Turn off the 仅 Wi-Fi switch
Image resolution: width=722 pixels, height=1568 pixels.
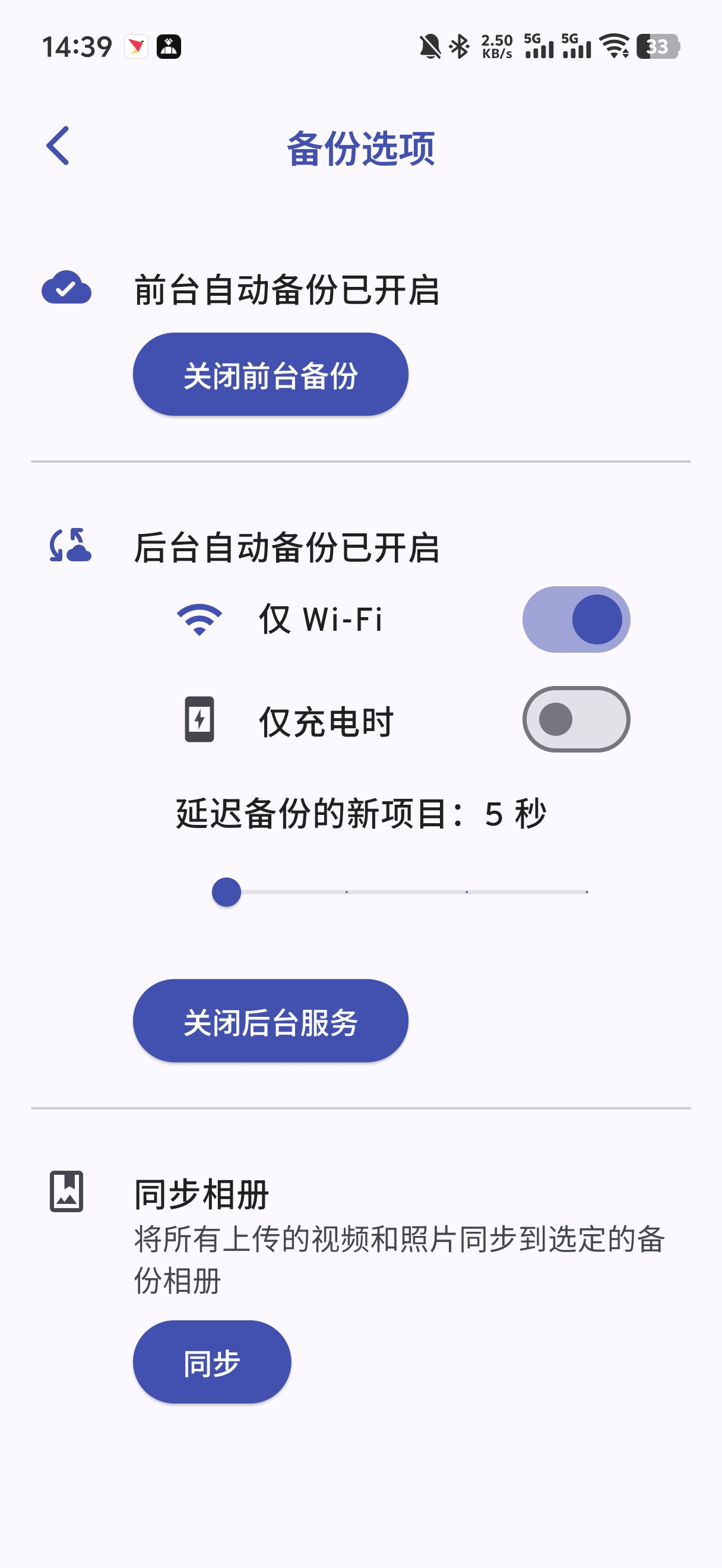pyautogui.click(x=575, y=619)
